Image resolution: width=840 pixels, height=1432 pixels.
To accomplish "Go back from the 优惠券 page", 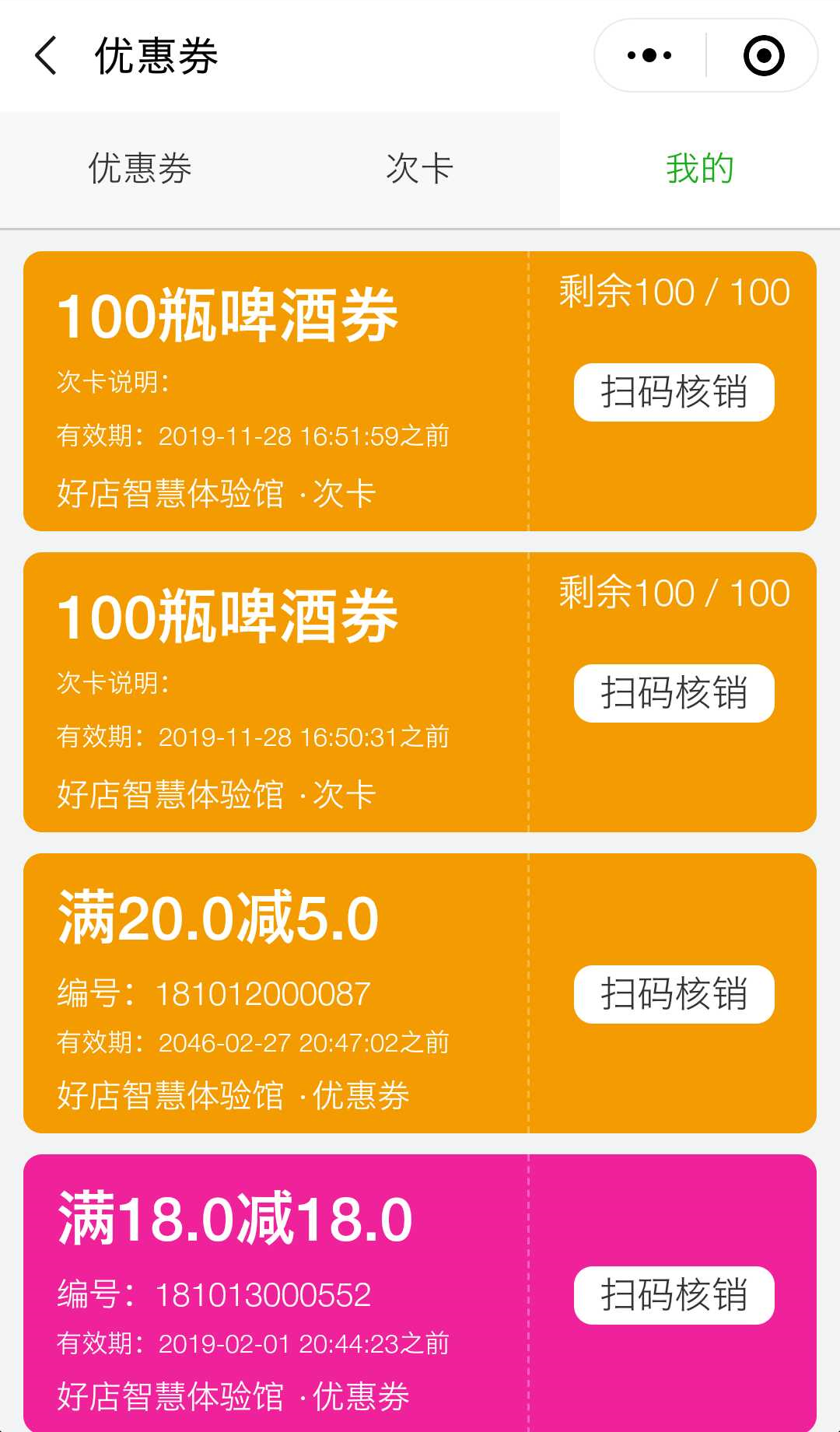I will click(x=47, y=56).
